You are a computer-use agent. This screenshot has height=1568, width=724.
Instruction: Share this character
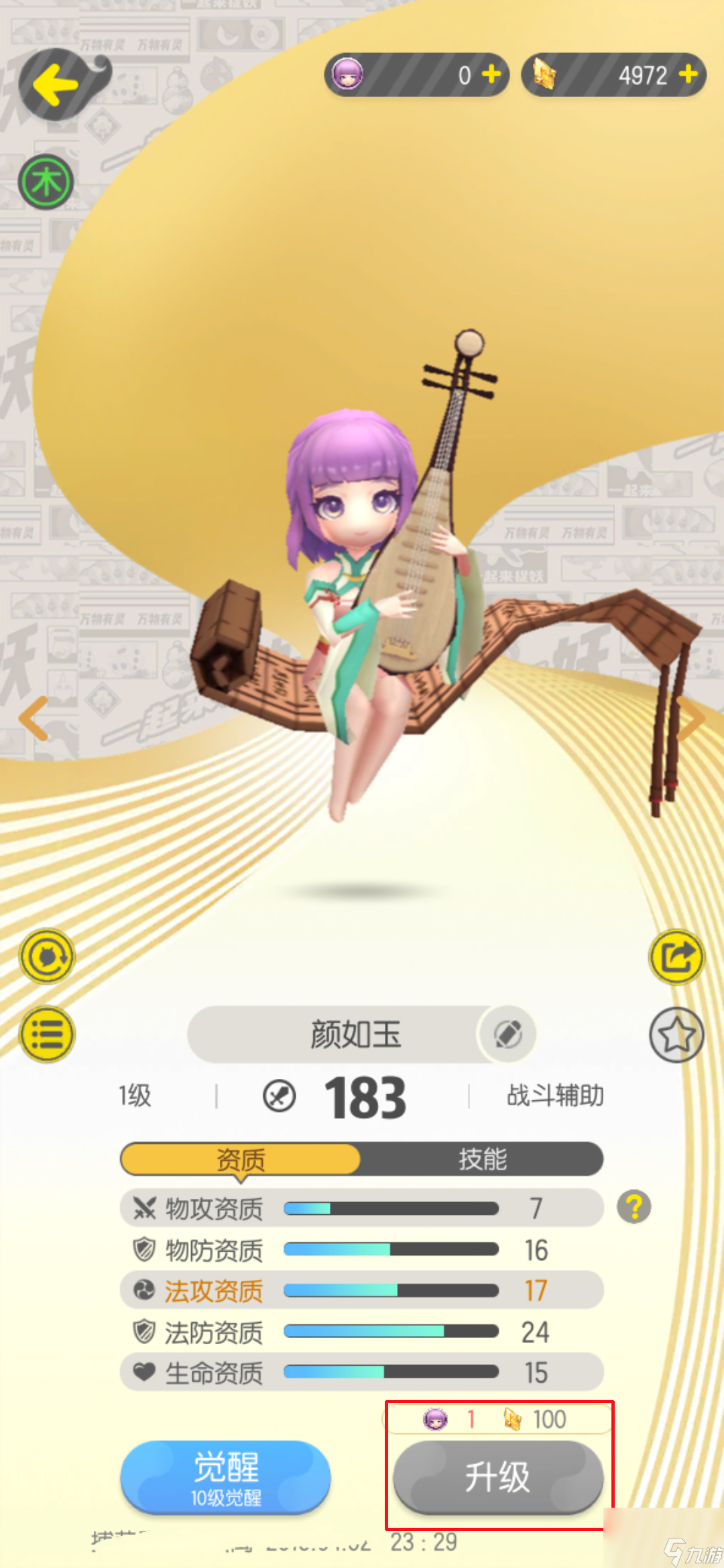click(x=676, y=956)
